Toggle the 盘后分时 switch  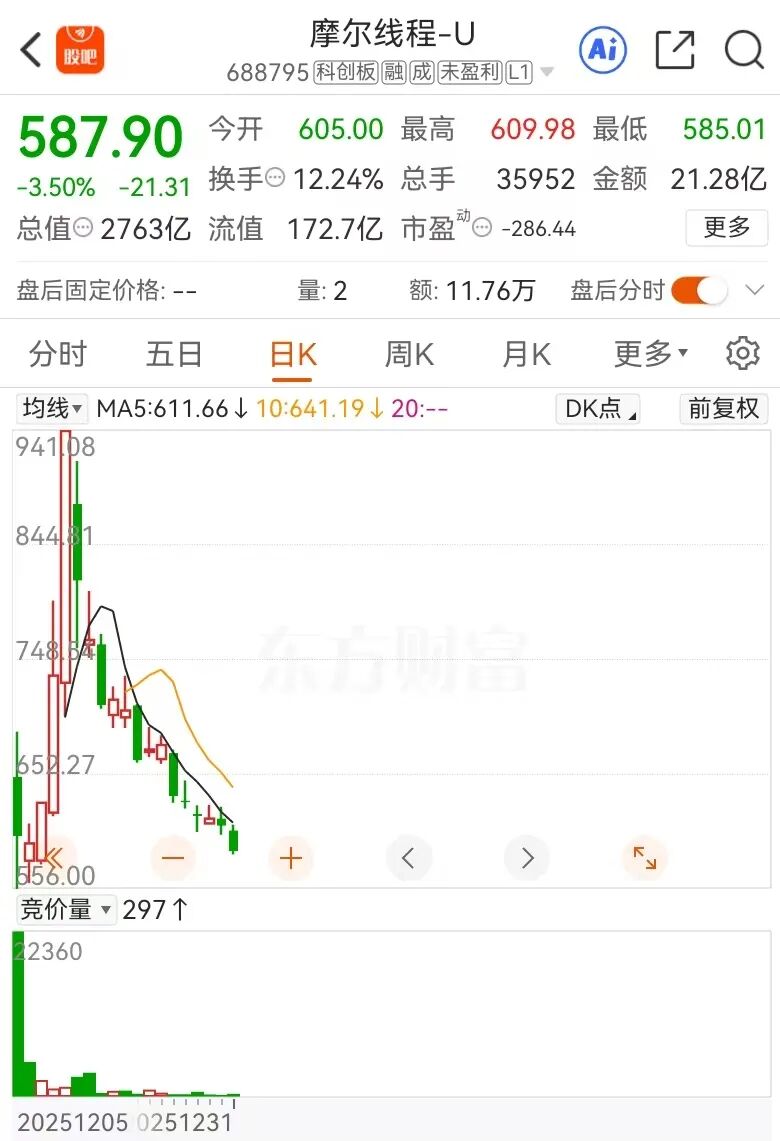pos(699,291)
